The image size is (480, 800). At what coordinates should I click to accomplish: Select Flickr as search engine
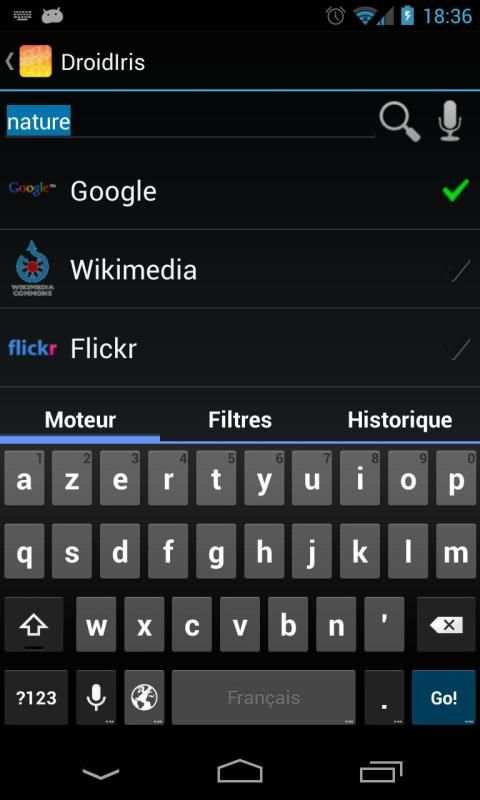240,348
